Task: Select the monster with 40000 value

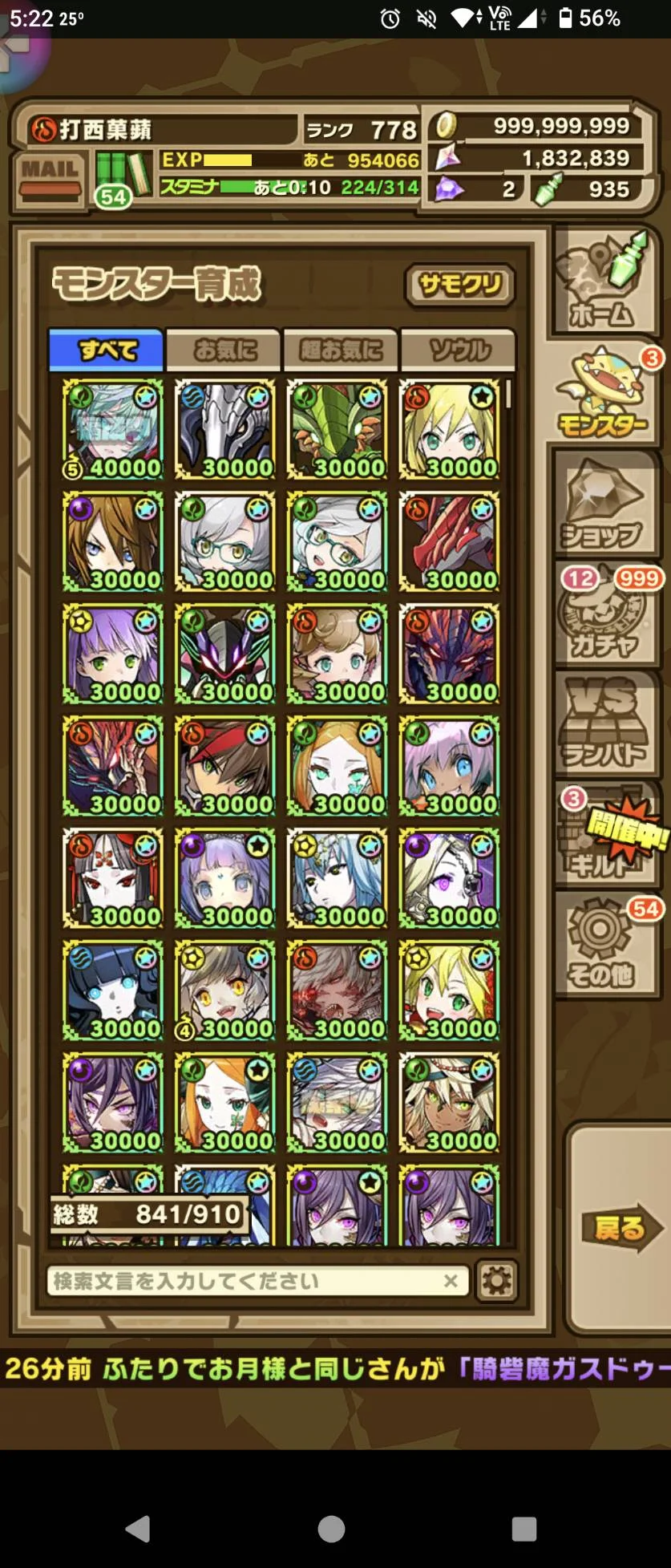Action: 113,429
